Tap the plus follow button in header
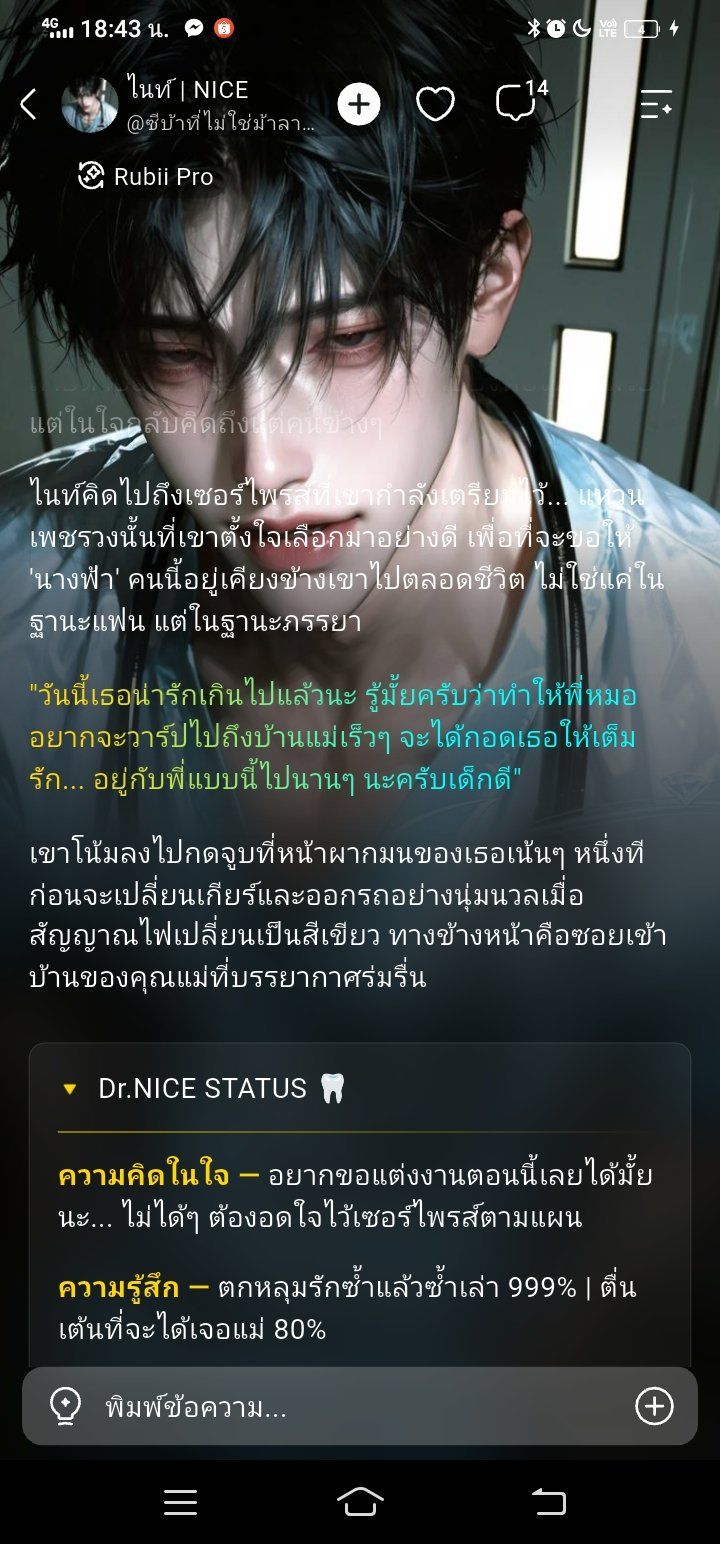Image resolution: width=720 pixels, height=1544 pixels. tap(359, 104)
